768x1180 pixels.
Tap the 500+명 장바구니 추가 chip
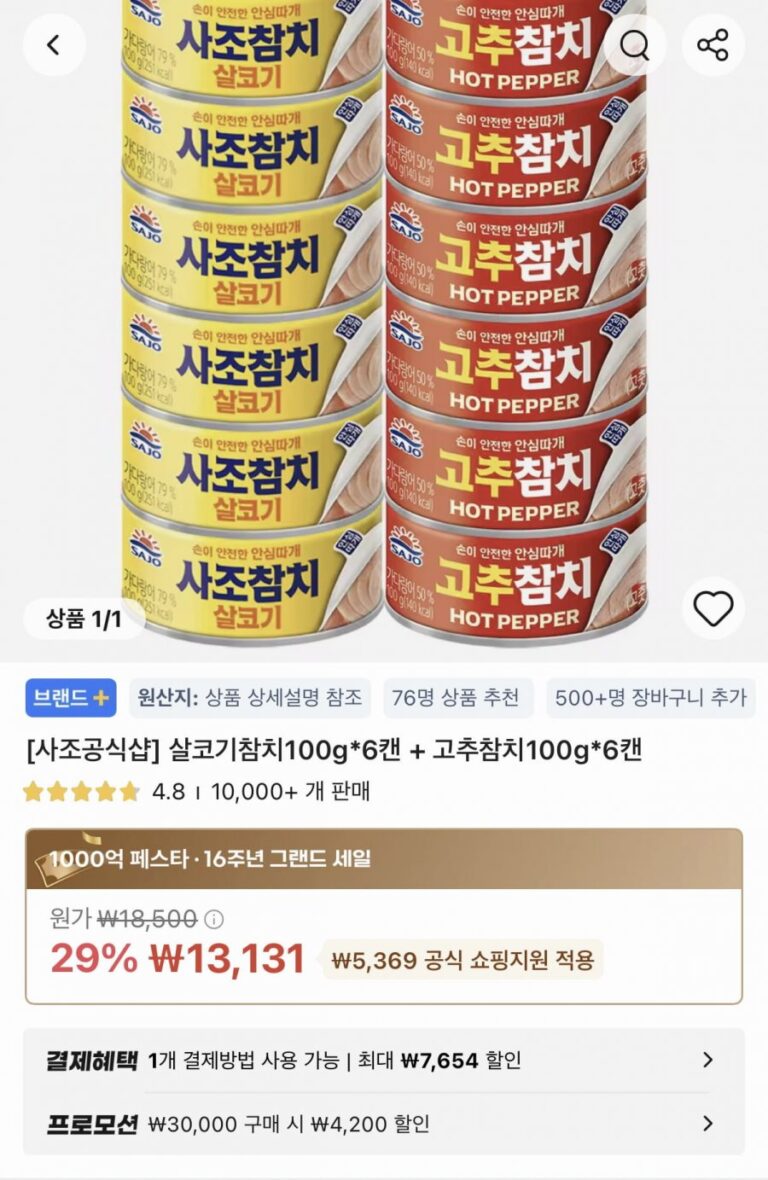[x=650, y=698]
